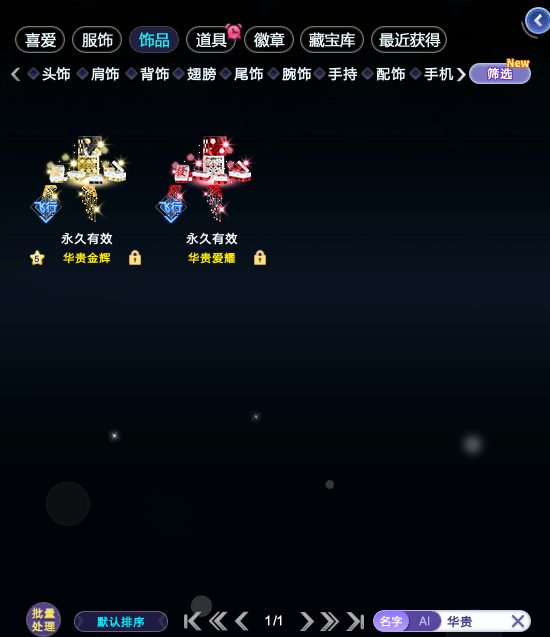Screen dimensions: 550x637
Task: Open the 徽章 tab
Action: (x=269, y=40)
